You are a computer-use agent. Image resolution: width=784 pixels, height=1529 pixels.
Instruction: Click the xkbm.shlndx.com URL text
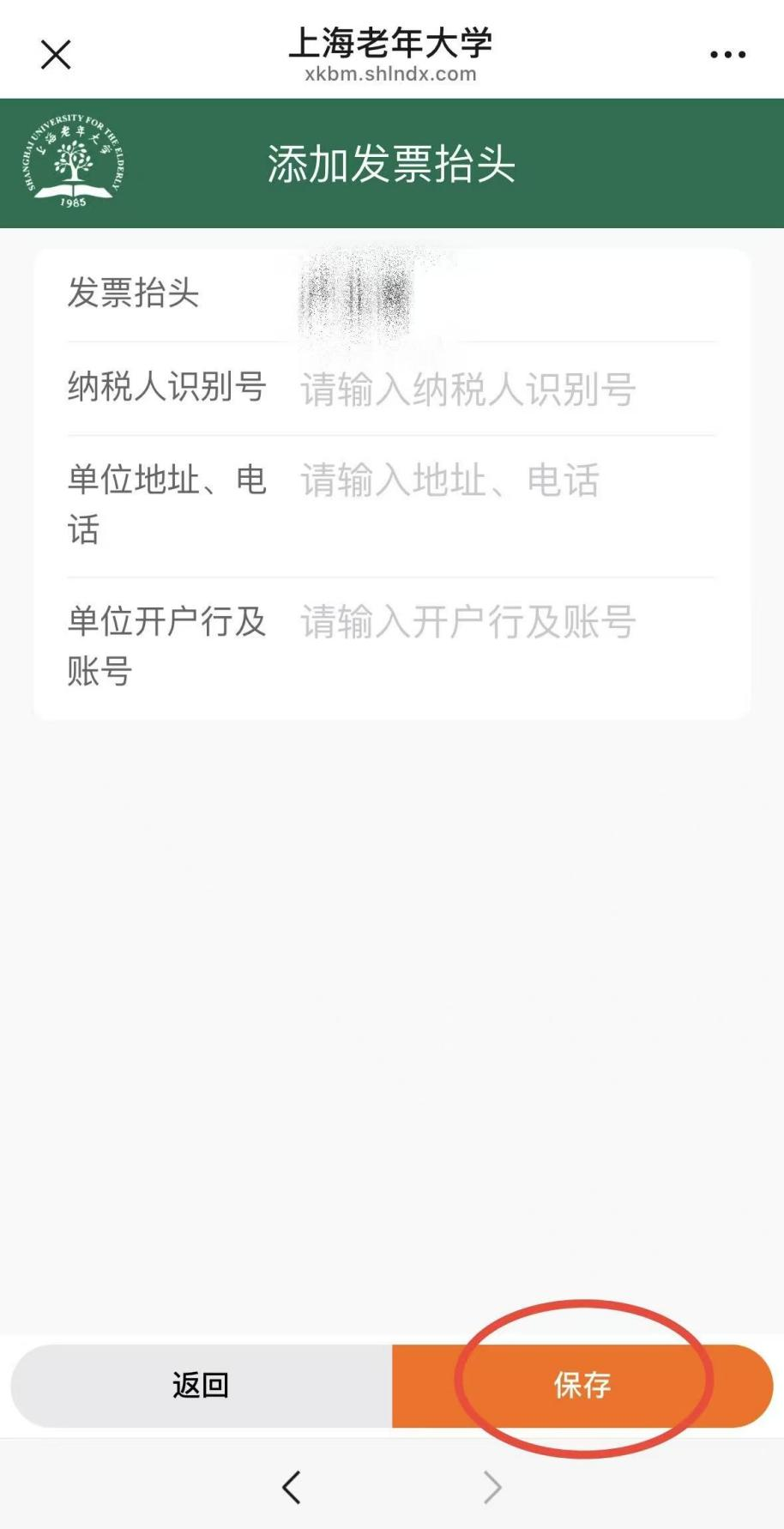click(392, 75)
